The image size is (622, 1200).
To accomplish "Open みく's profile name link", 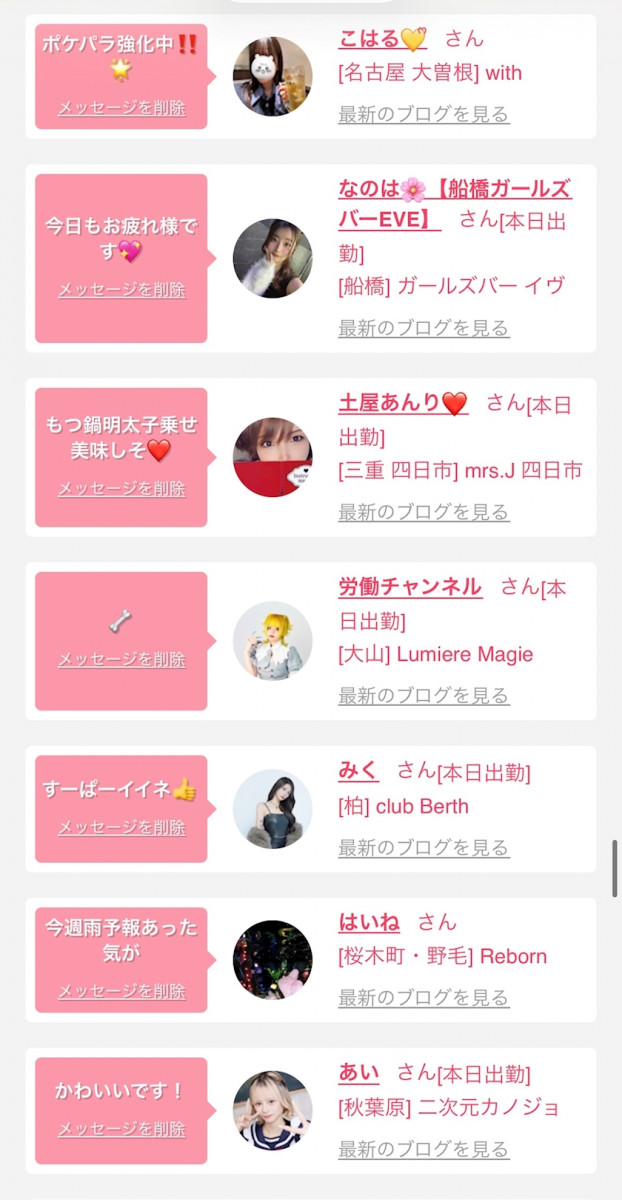I will pyautogui.click(x=359, y=771).
